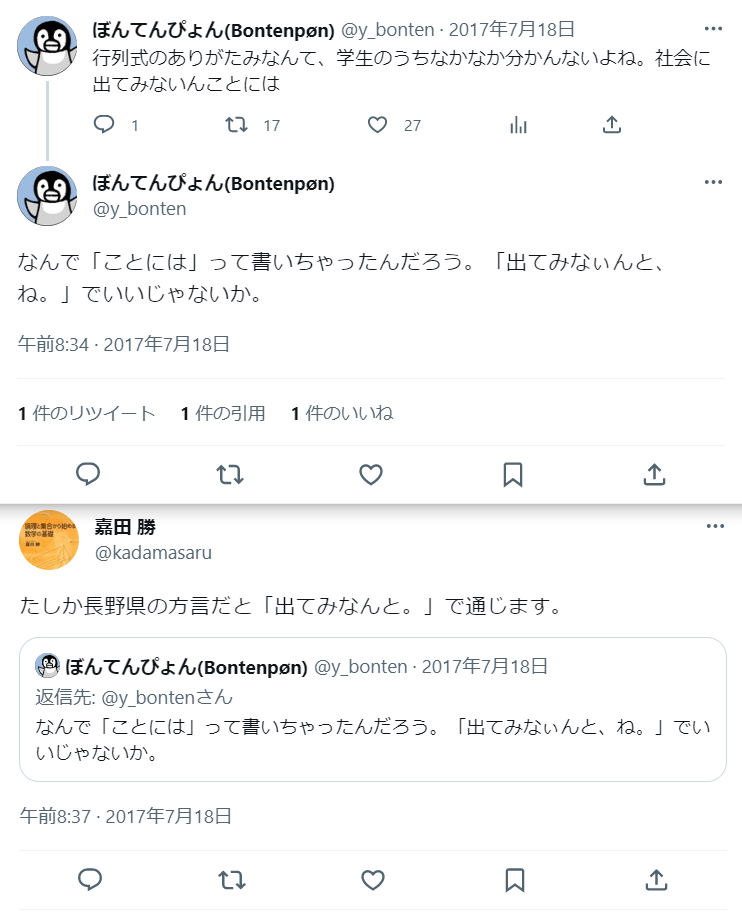742x915 pixels.
Task: View the 1 件の引用 list
Action: click(x=223, y=413)
